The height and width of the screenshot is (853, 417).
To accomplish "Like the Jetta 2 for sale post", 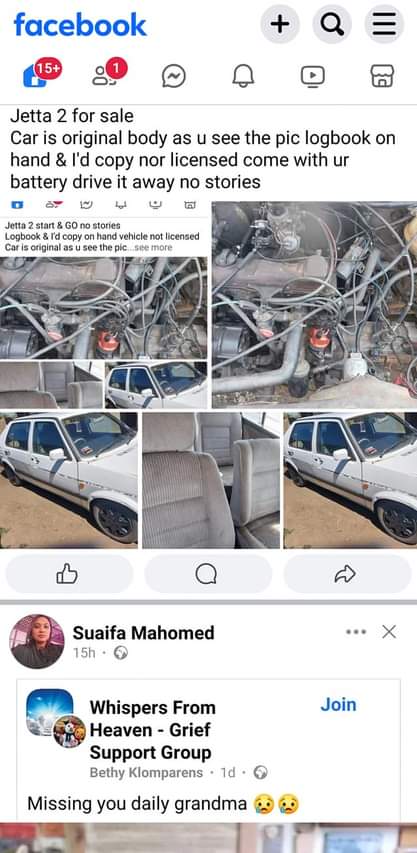I will pyautogui.click(x=69, y=574).
